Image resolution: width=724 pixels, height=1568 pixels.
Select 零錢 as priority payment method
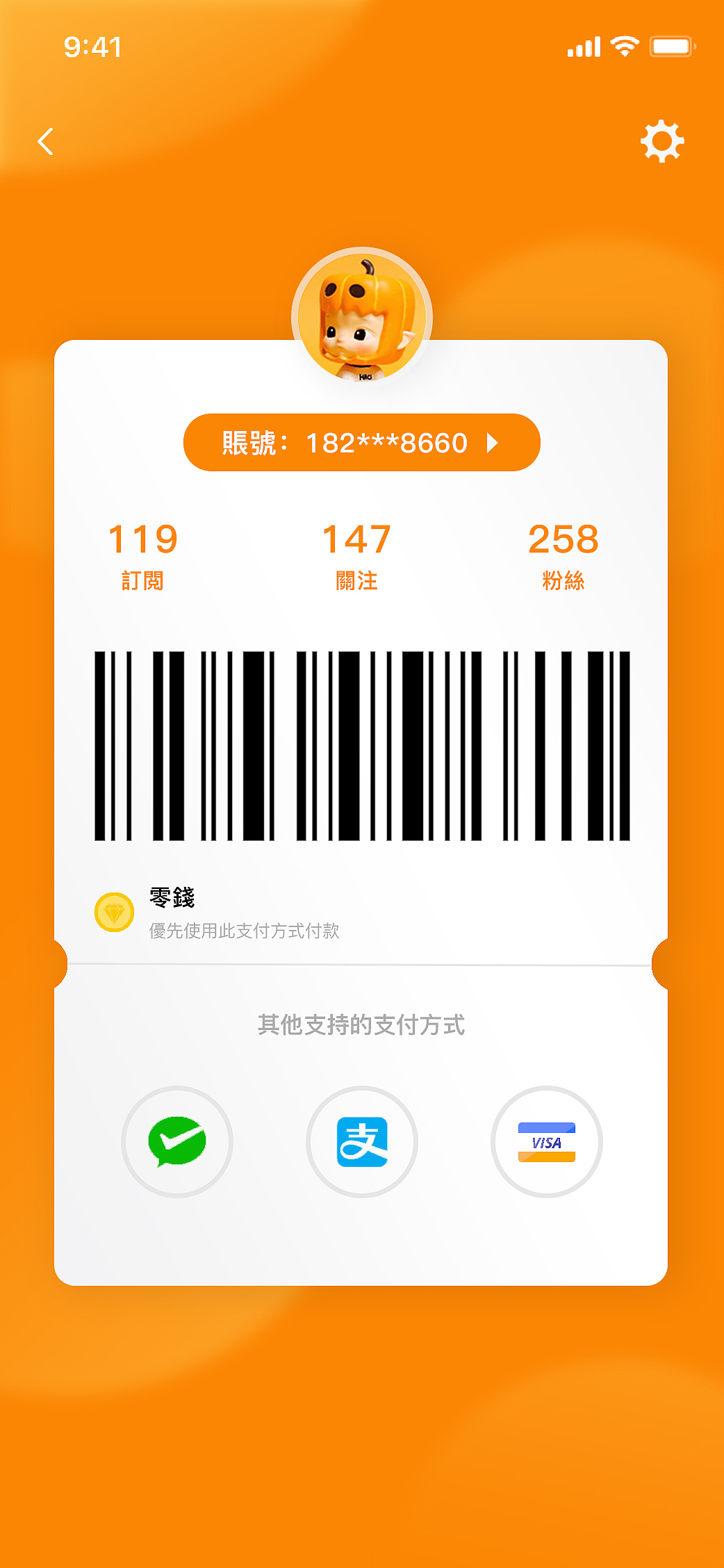[x=172, y=899]
